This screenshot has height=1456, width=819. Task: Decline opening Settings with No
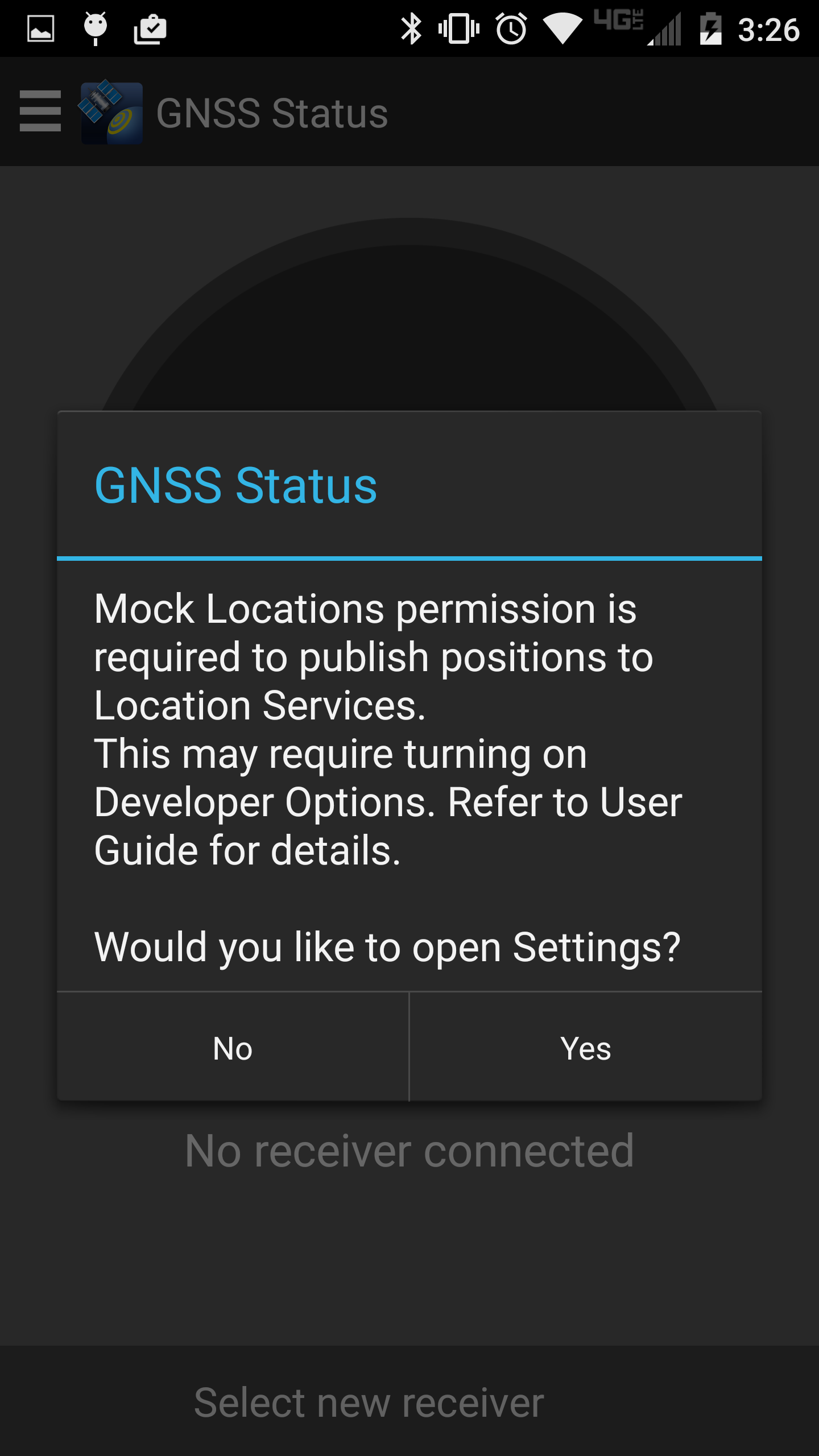(x=233, y=1048)
